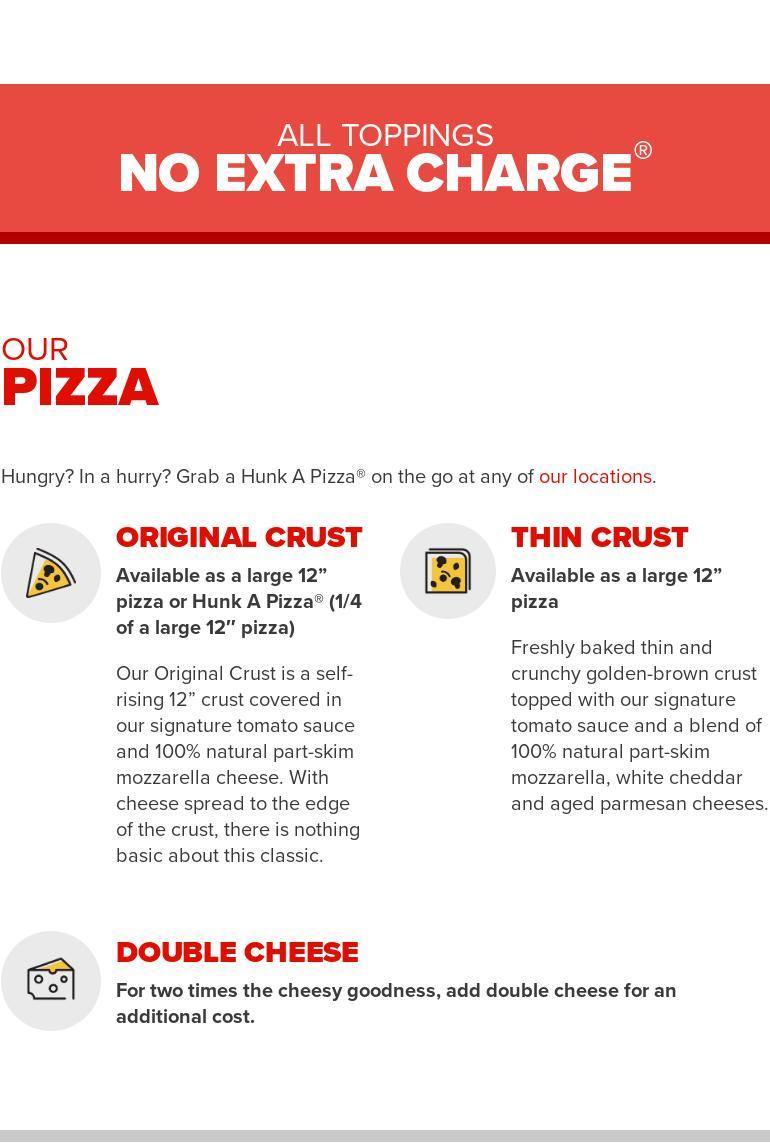Click the gray bar at the page bottom
Viewport: 770px width, 1145px height.
[x=385, y=1137]
